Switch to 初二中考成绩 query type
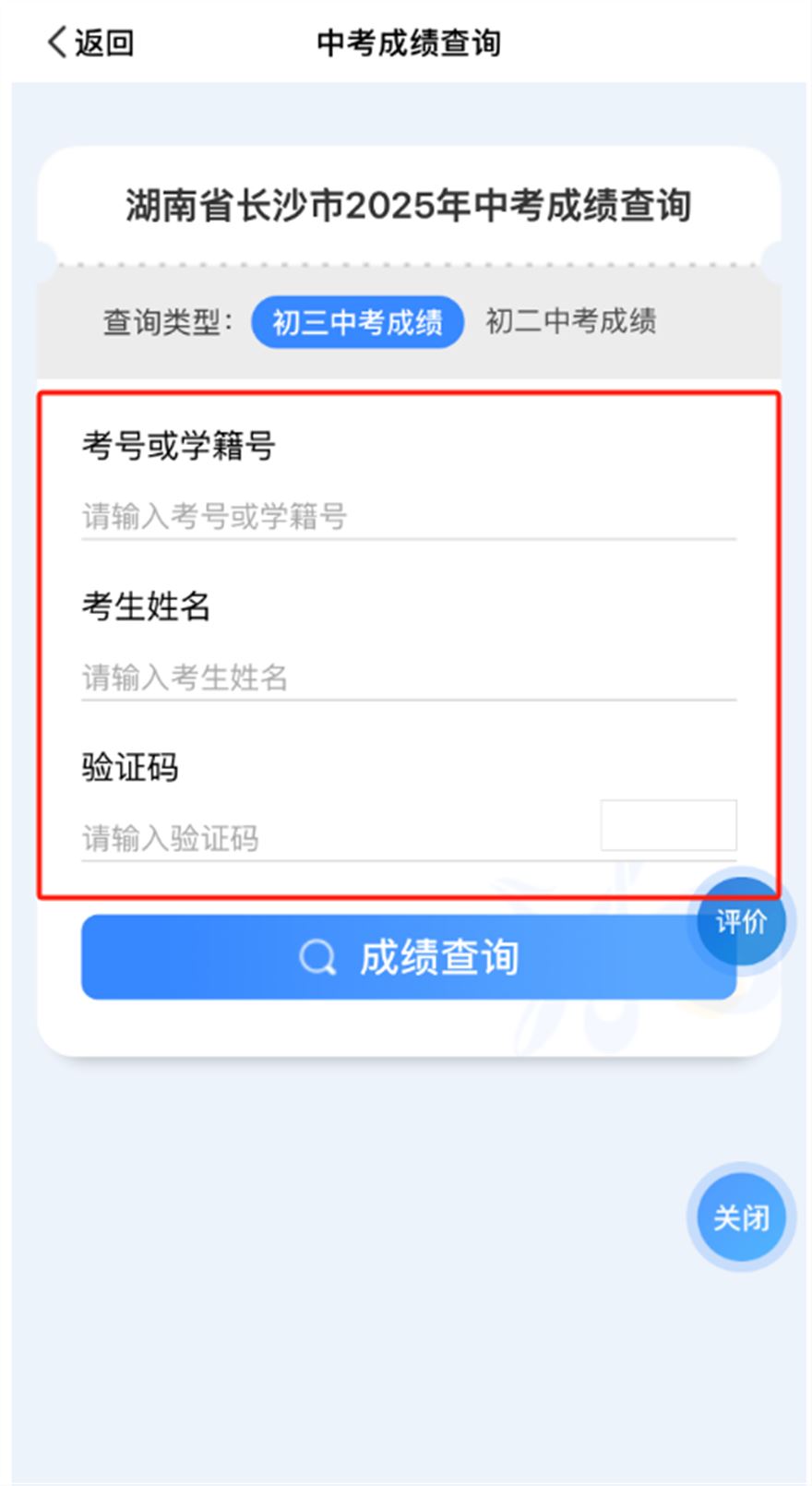 (570, 321)
